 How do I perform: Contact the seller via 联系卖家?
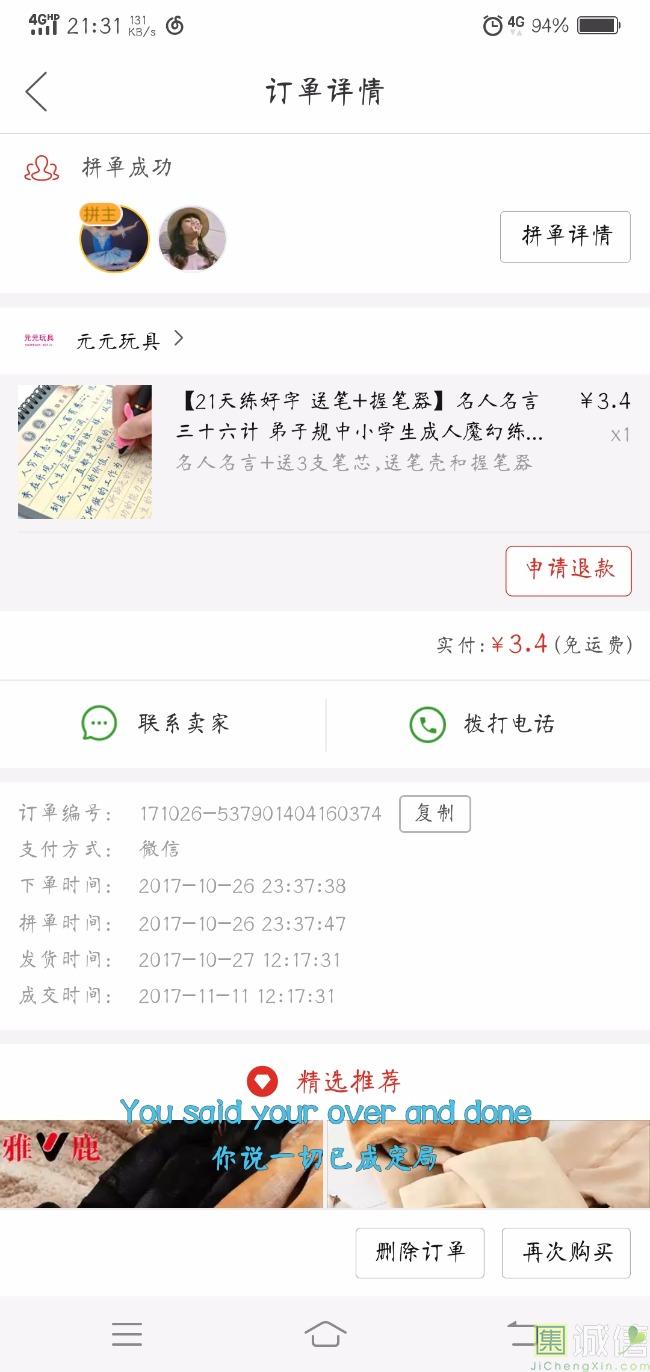(x=157, y=723)
